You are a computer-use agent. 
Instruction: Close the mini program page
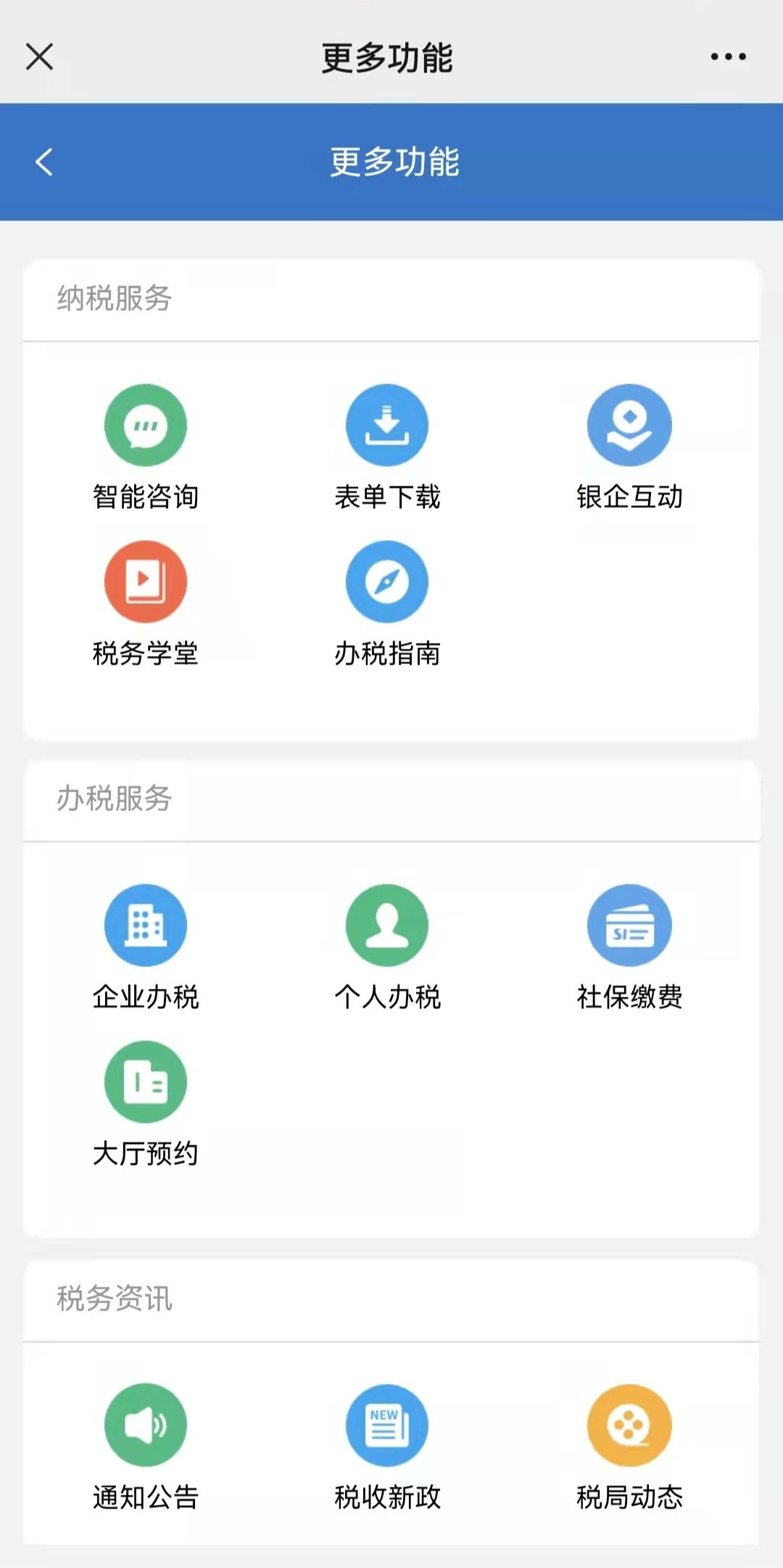pyautogui.click(x=39, y=57)
